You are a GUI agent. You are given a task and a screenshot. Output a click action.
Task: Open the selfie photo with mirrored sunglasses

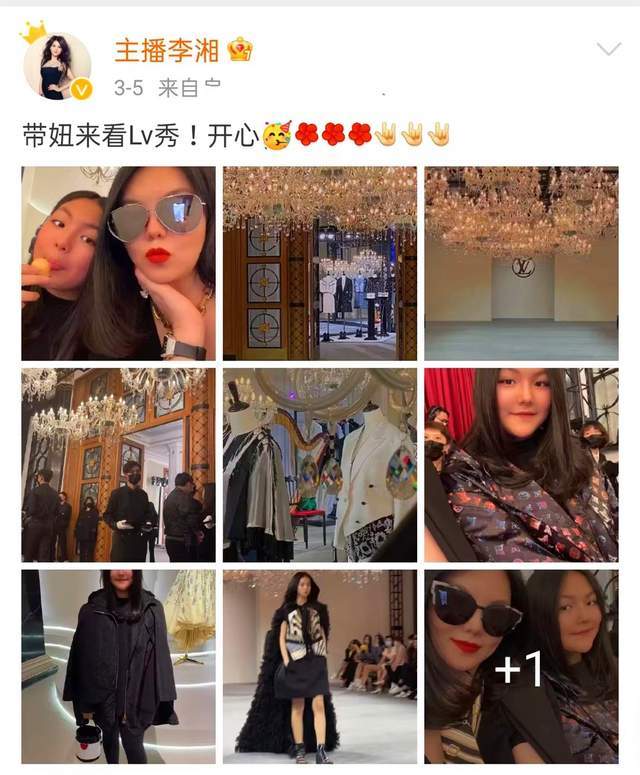pyautogui.click(x=118, y=263)
